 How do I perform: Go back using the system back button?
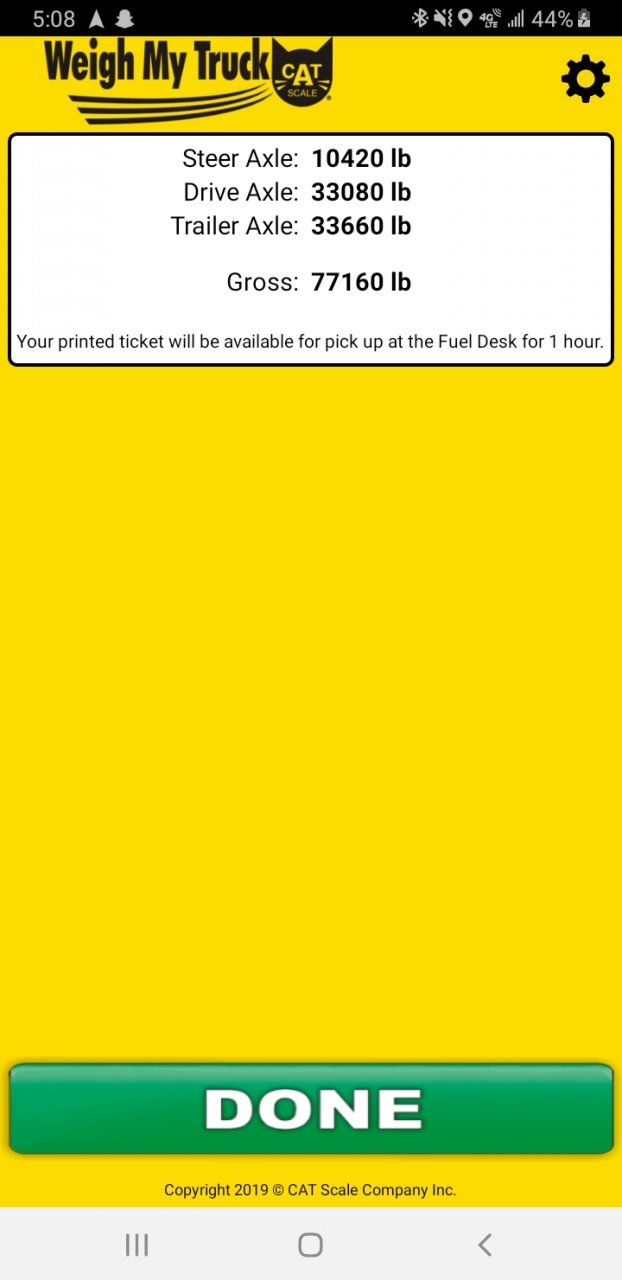coord(485,1244)
